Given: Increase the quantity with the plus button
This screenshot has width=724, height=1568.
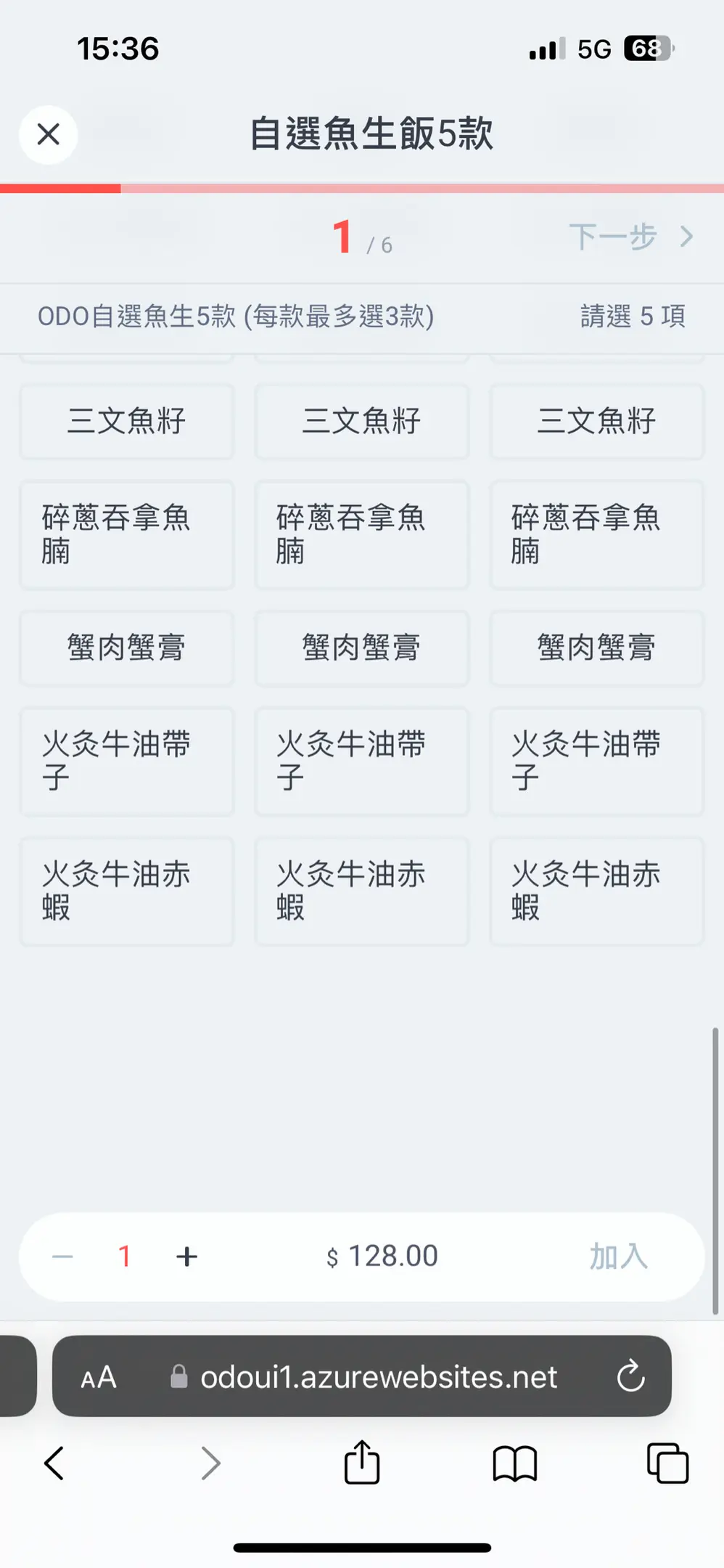Looking at the screenshot, I should (x=187, y=1257).
